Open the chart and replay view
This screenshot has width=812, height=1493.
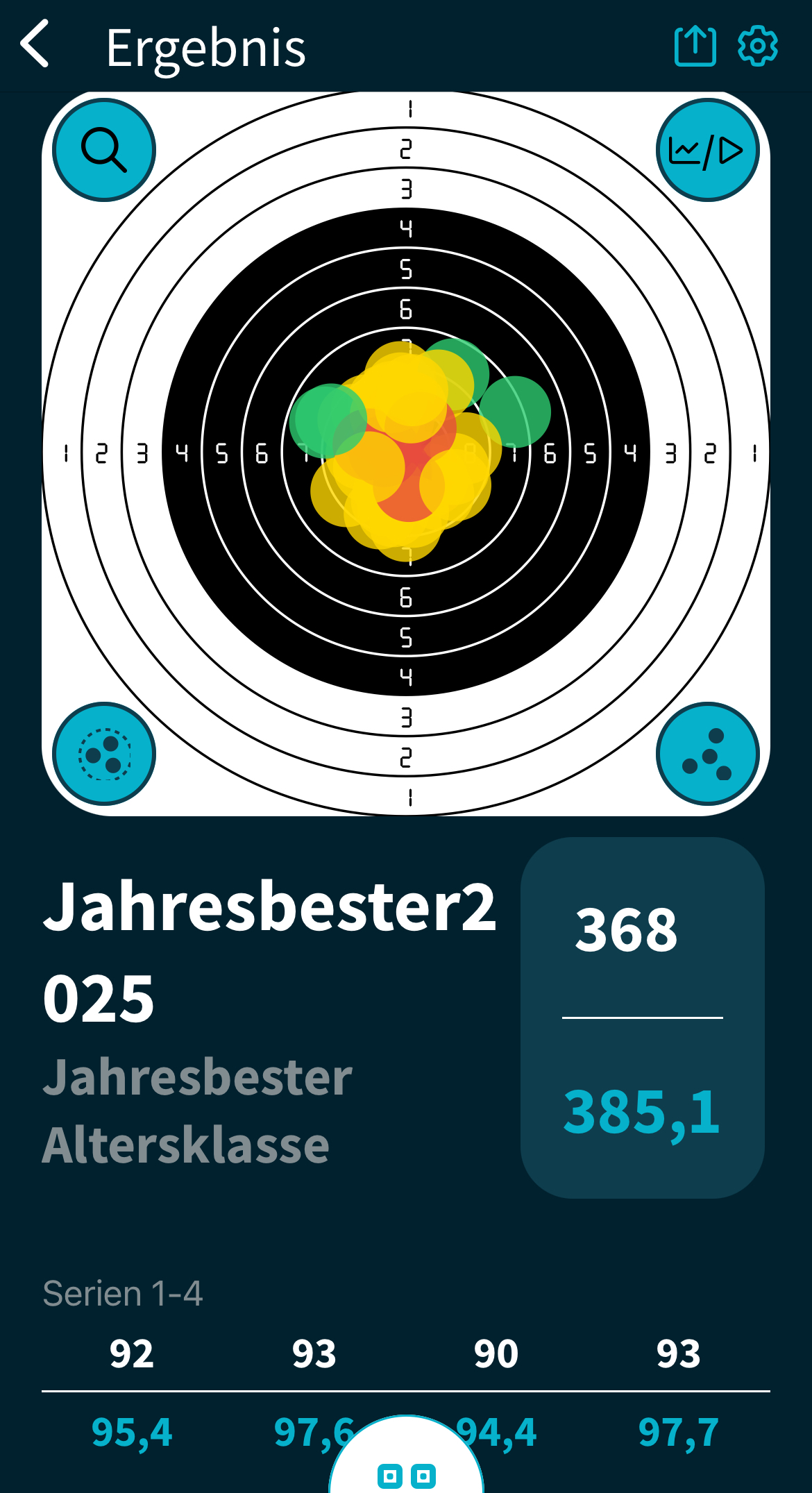click(x=707, y=150)
